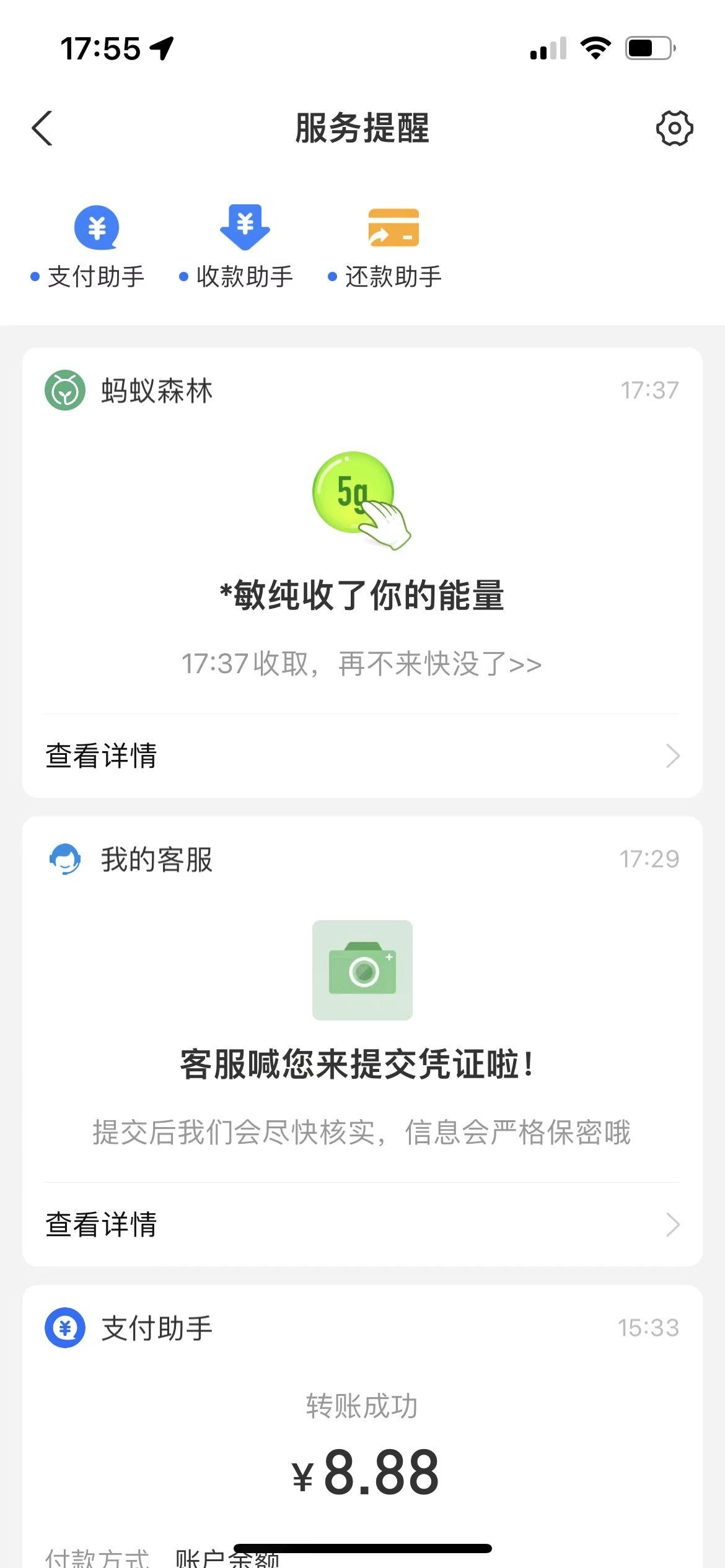
Task: Open the settings gear icon
Action: tap(674, 128)
